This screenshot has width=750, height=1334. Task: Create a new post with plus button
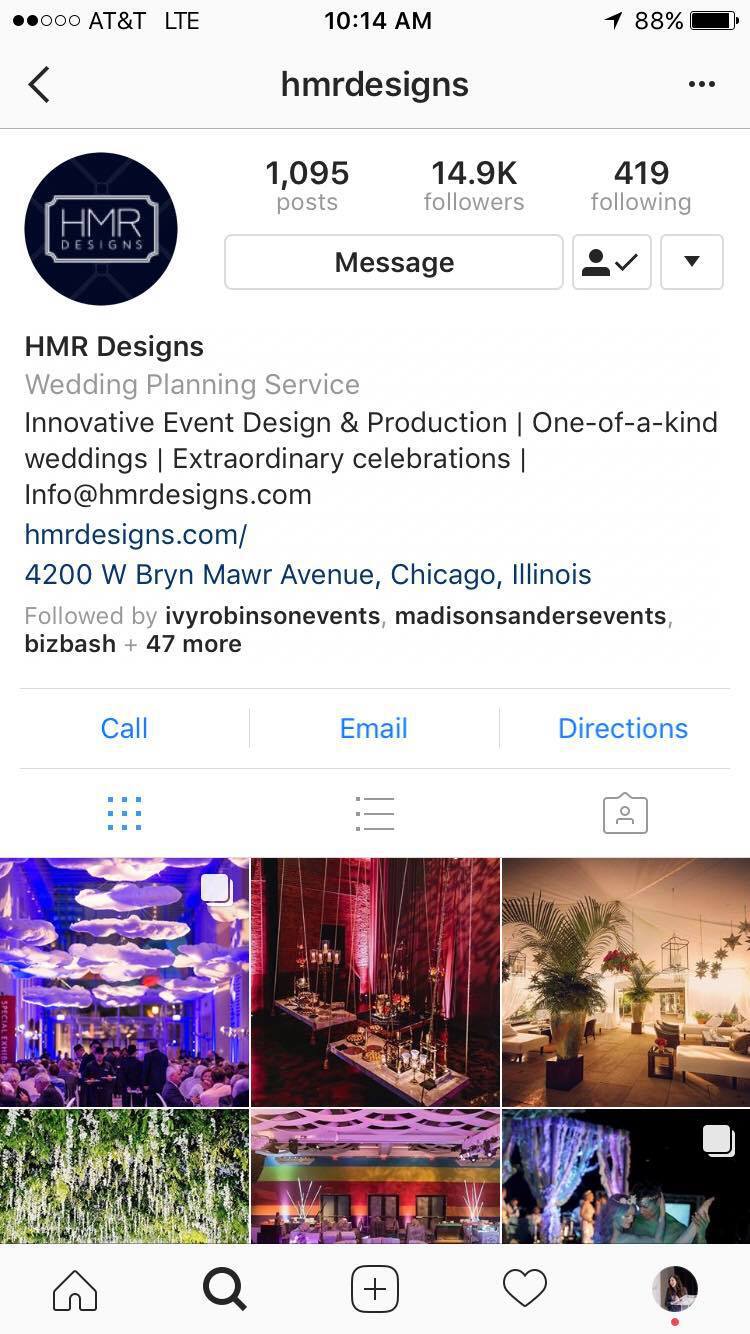[375, 1289]
